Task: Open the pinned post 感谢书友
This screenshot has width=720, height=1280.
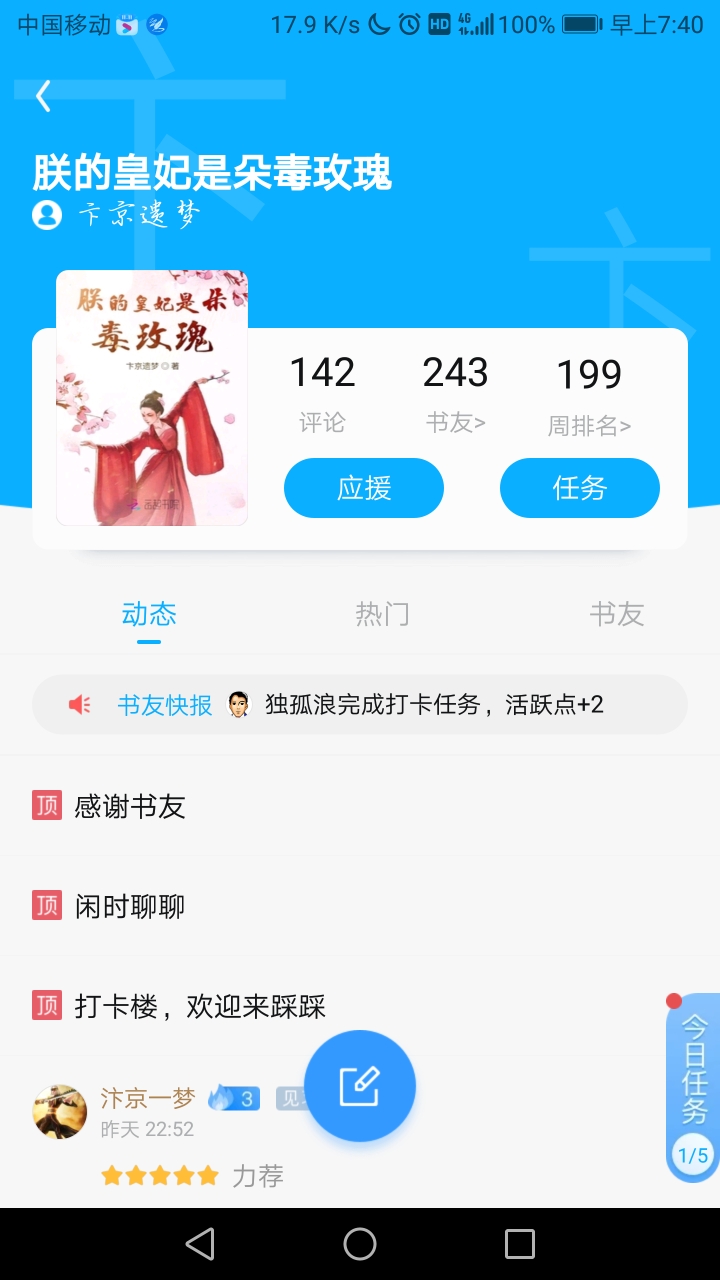Action: coord(130,806)
